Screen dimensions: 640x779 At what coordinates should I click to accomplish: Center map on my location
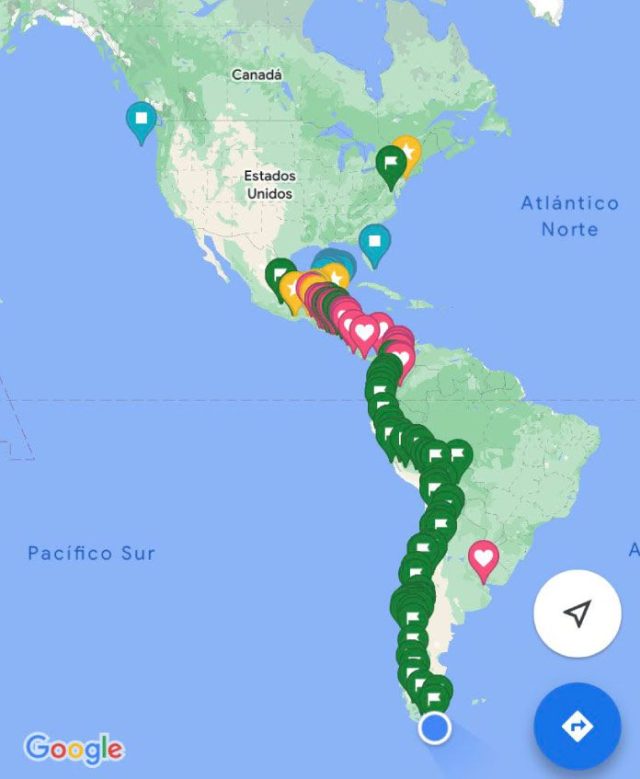(x=576, y=614)
